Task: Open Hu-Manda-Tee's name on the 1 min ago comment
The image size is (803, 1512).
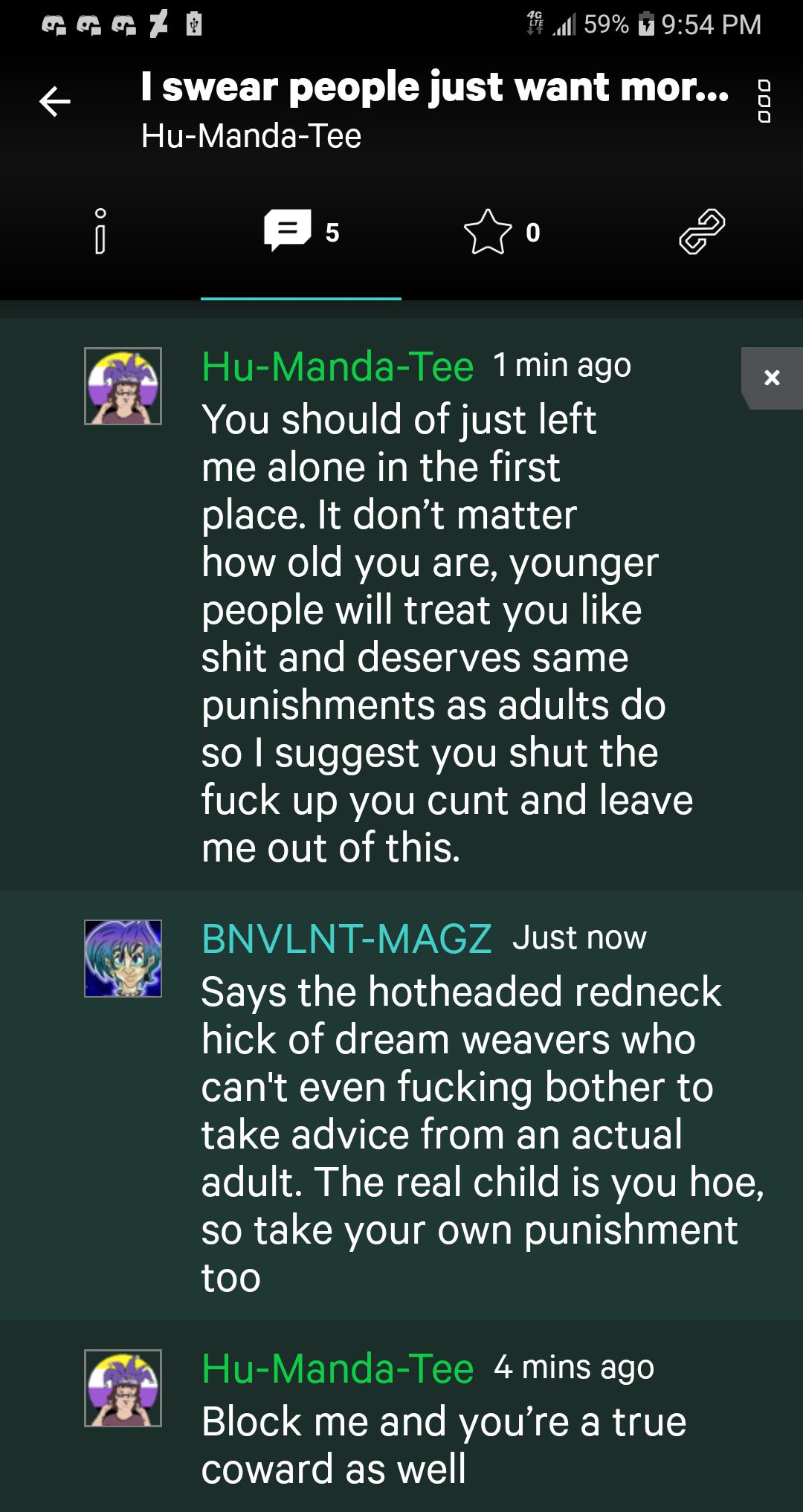Action: tap(338, 366)
